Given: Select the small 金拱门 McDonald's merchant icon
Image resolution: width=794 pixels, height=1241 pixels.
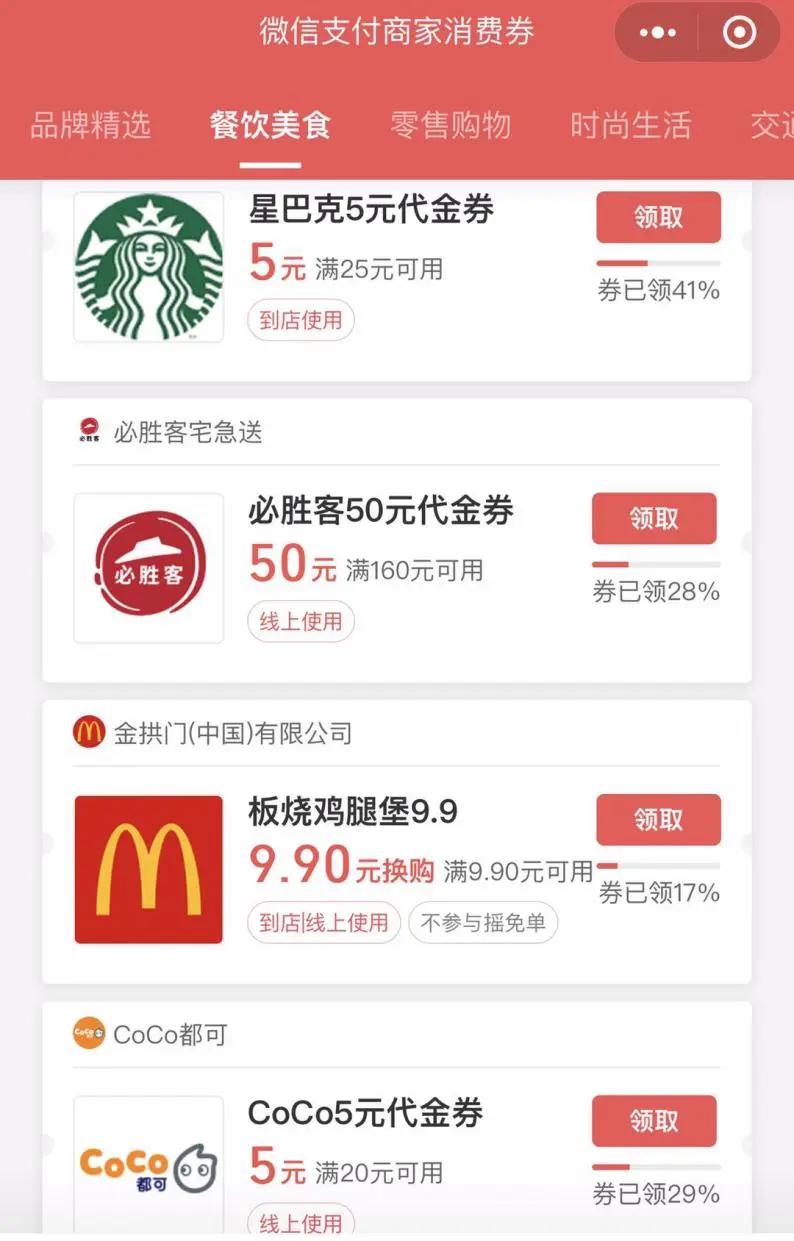Looking at the screenshot, I should click(88, 731).
